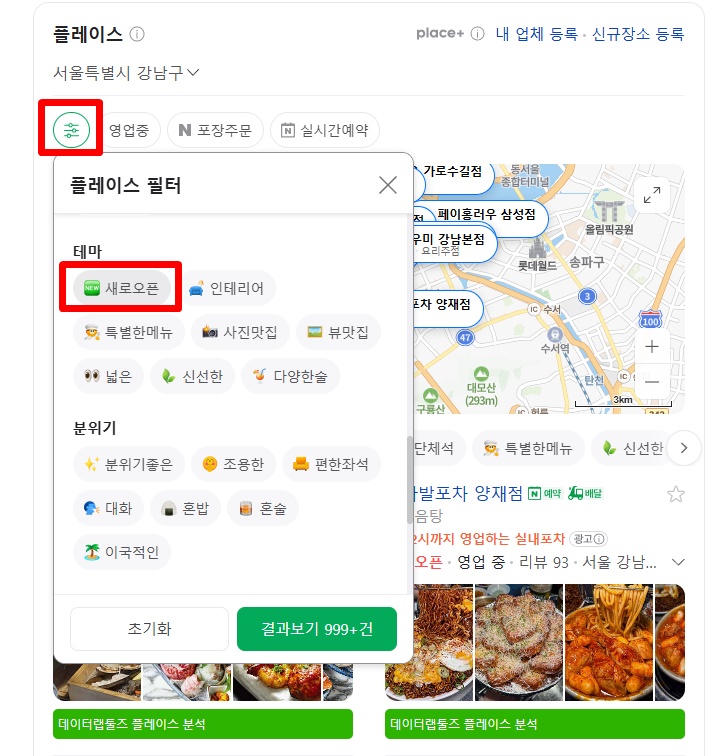This screenshot has height=756, width=717.
Task: Select the 분위기좋은 mood chip
Action: tap(128, 464)
